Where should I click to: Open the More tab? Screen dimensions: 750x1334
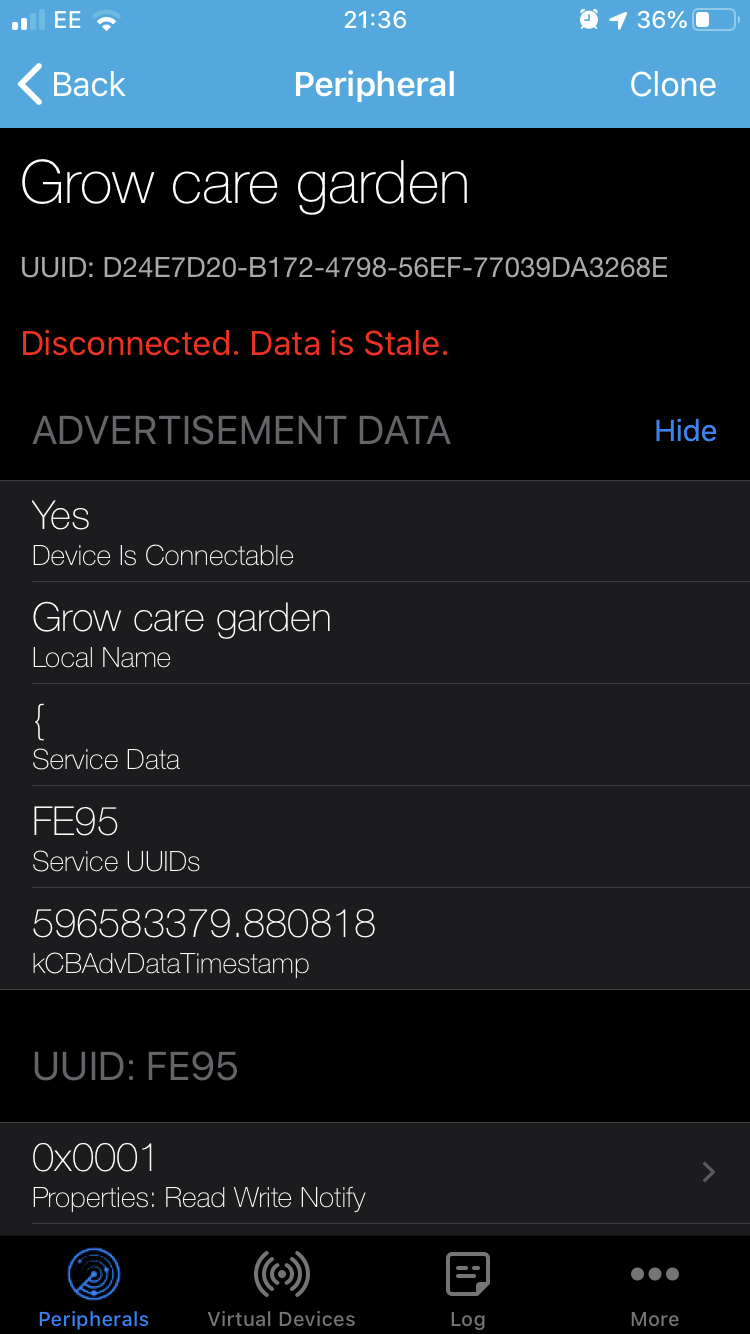point(654,1288)
